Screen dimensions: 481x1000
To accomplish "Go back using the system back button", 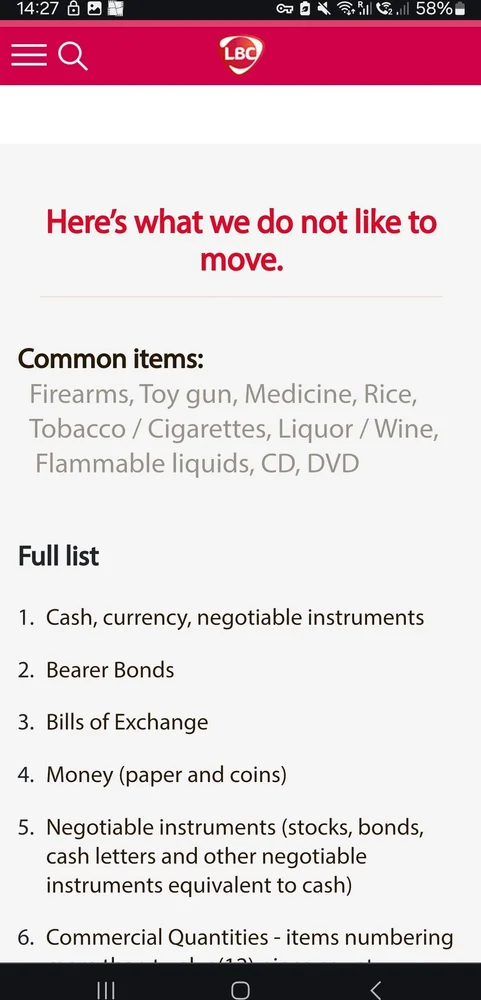I will [x=376, y=989].
